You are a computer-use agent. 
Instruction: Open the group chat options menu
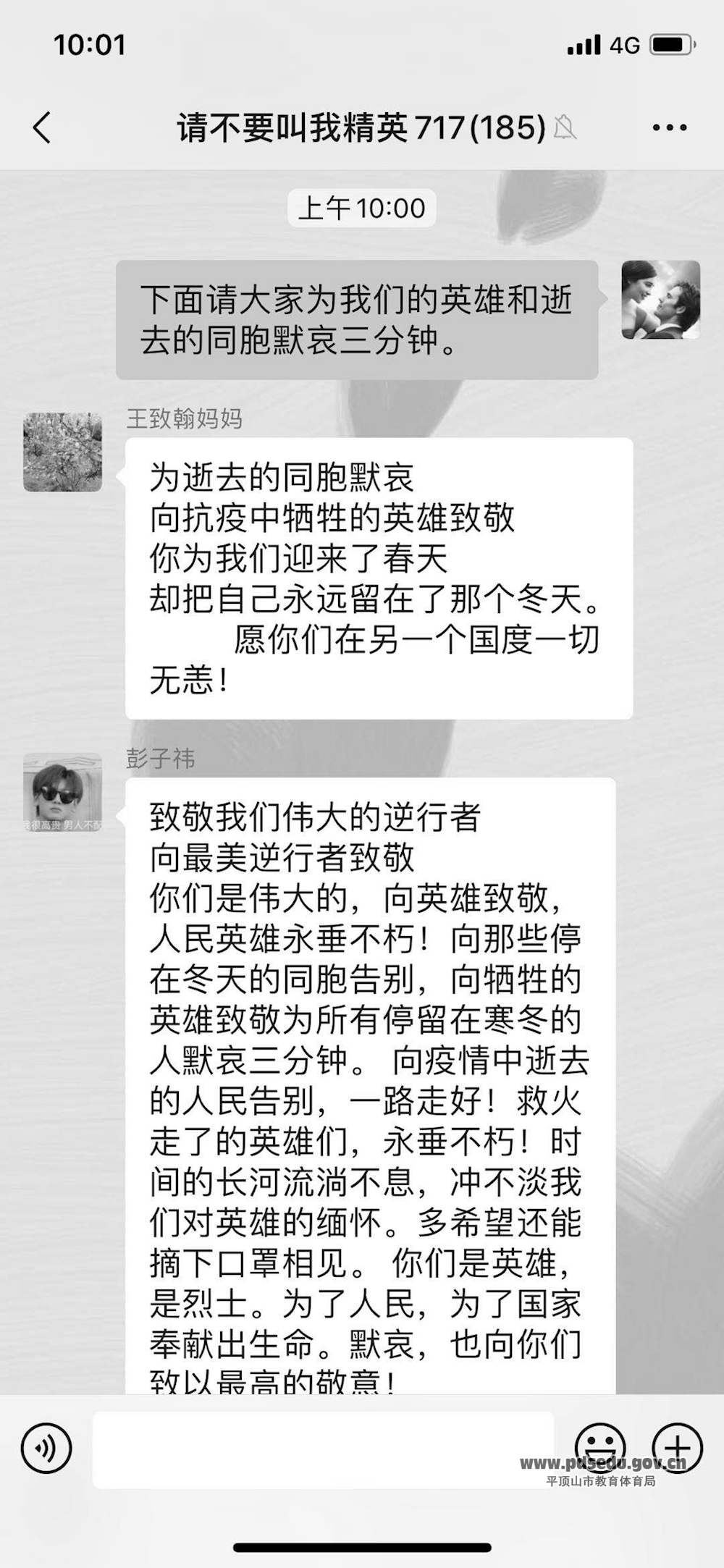pos(669,127)
